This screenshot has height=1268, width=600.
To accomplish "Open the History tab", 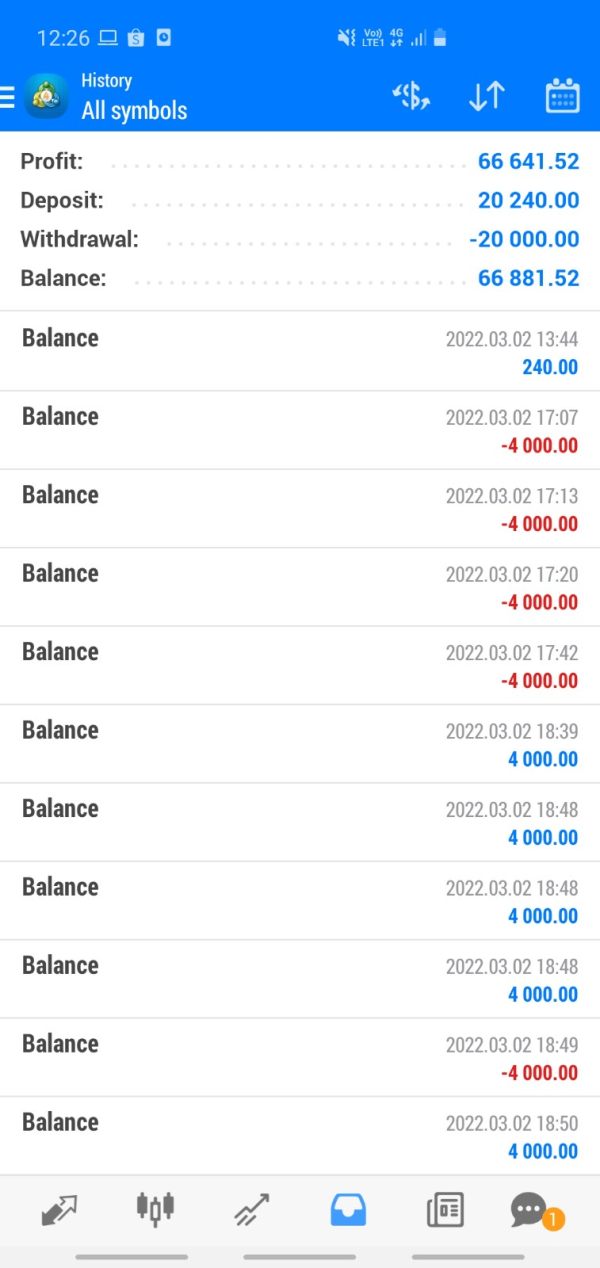I will point(348,1210).
